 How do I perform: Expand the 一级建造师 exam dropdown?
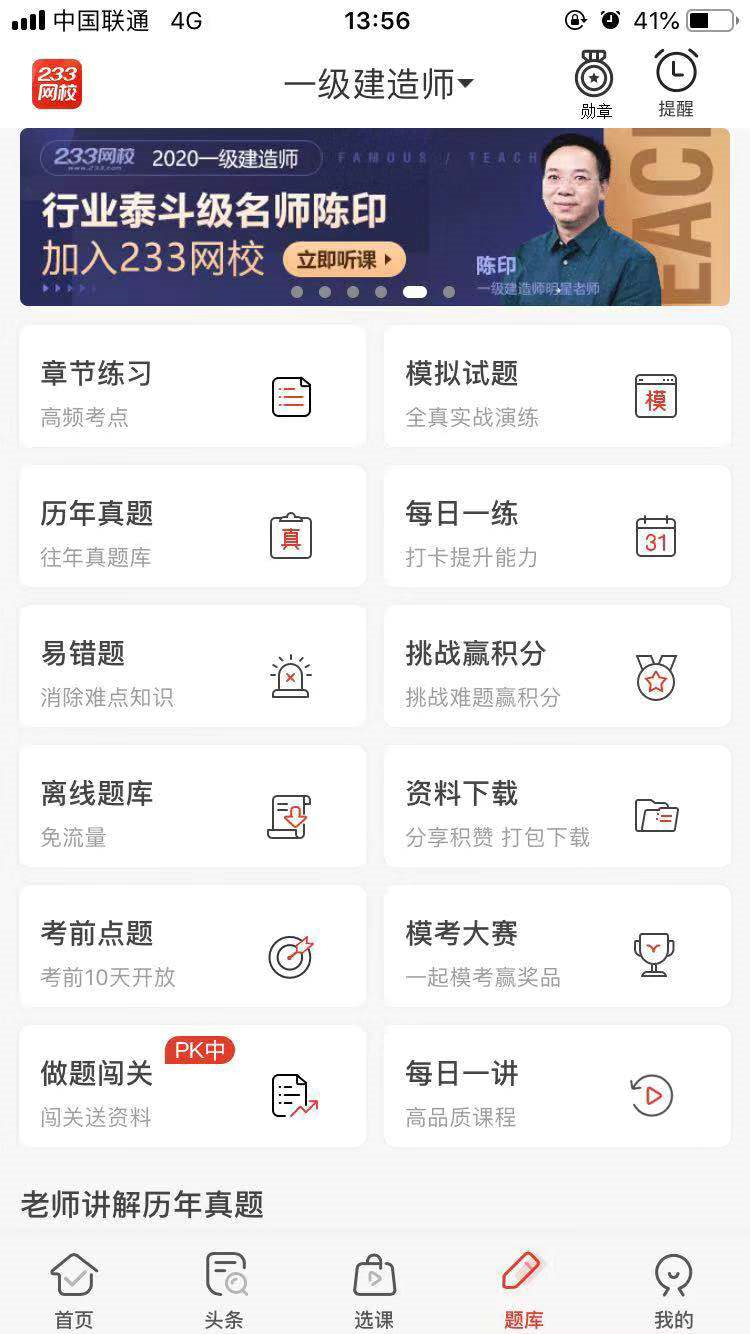pos(378,84)
